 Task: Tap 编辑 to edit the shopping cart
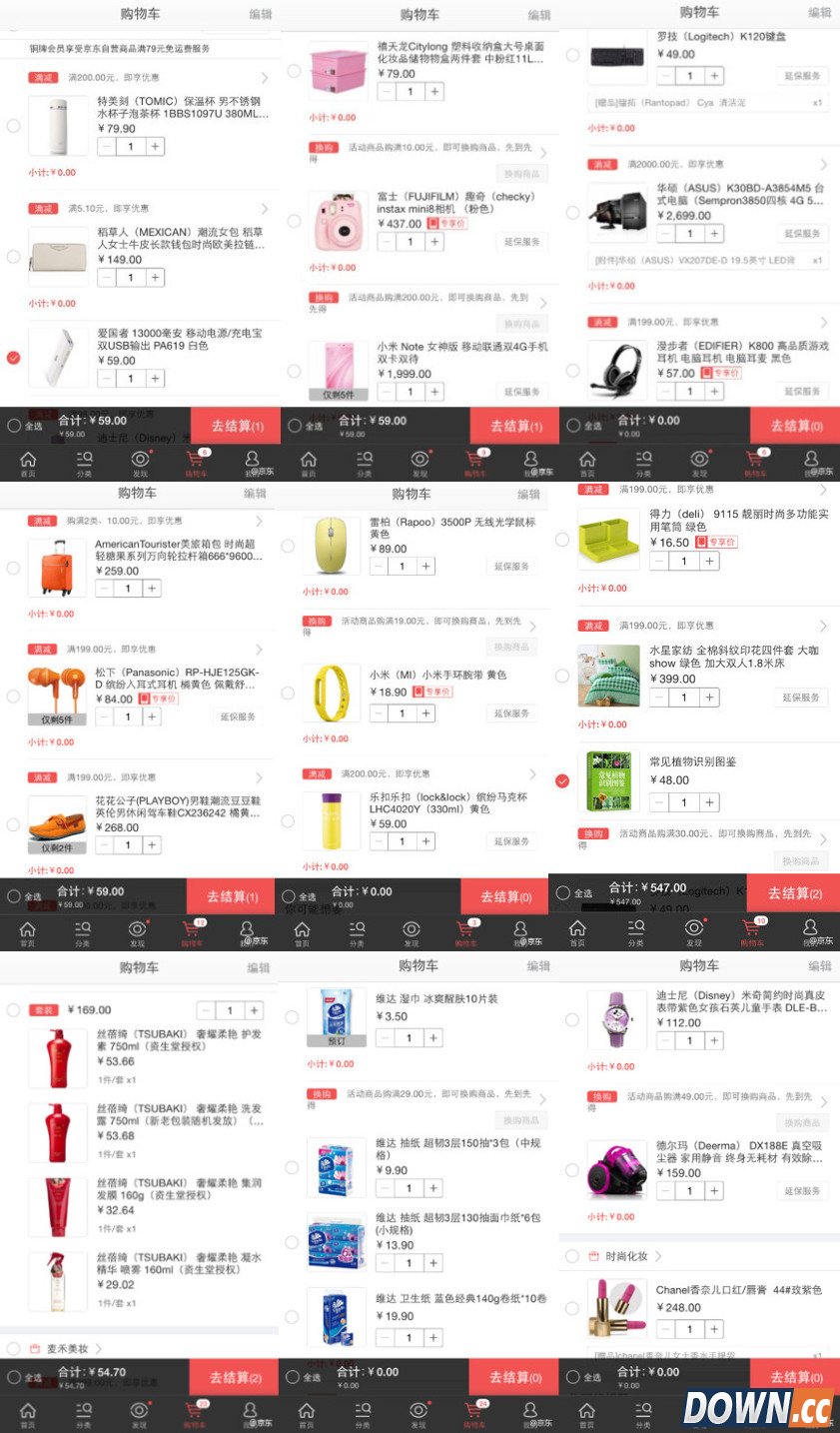[x=261, y=15]
